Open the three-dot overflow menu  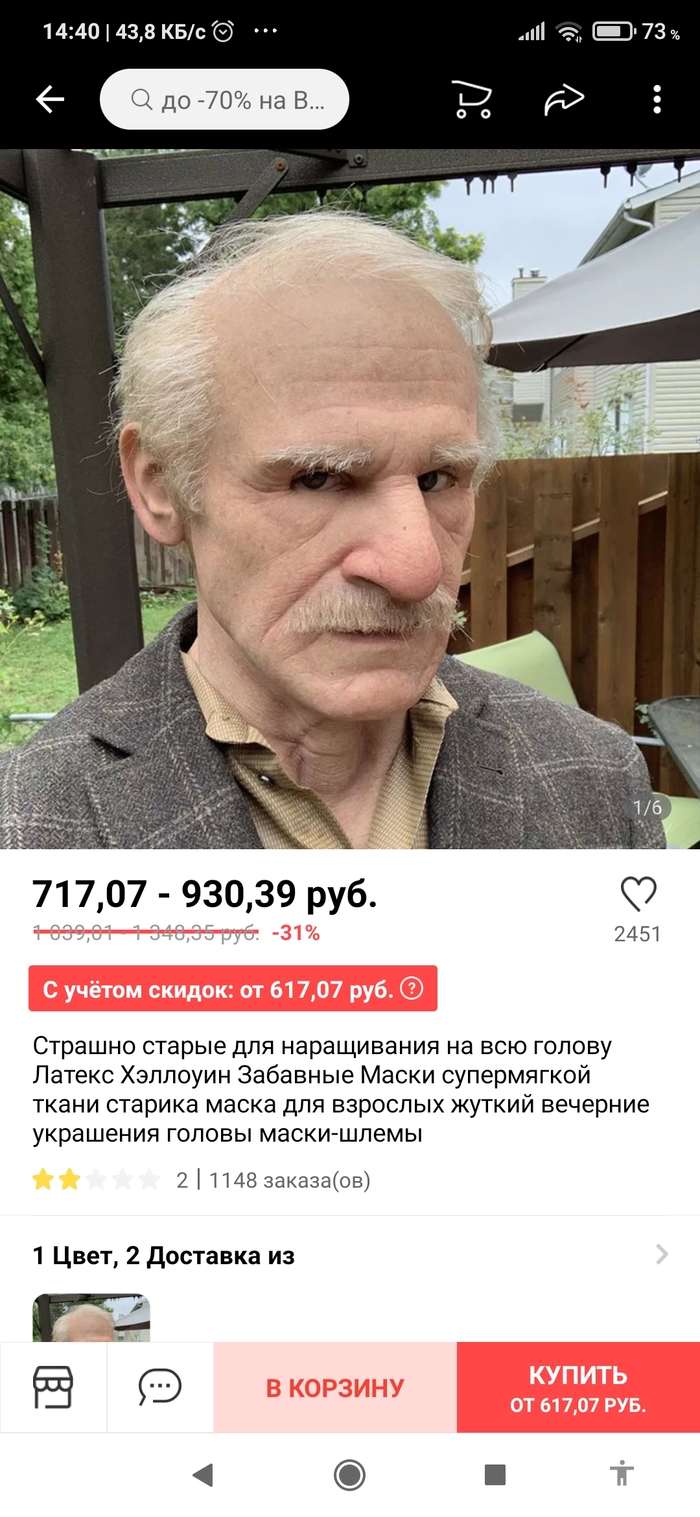point(656,99)
